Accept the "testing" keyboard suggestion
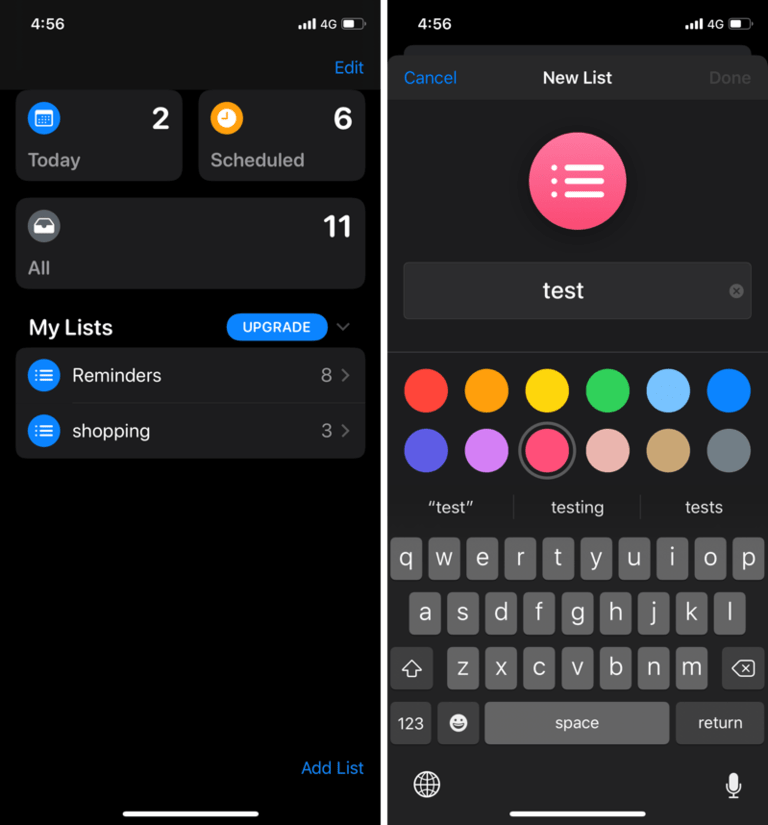Image resolution: width=768 pixels, height=825 pixels. pyautogui.click(x=577, y=507)
